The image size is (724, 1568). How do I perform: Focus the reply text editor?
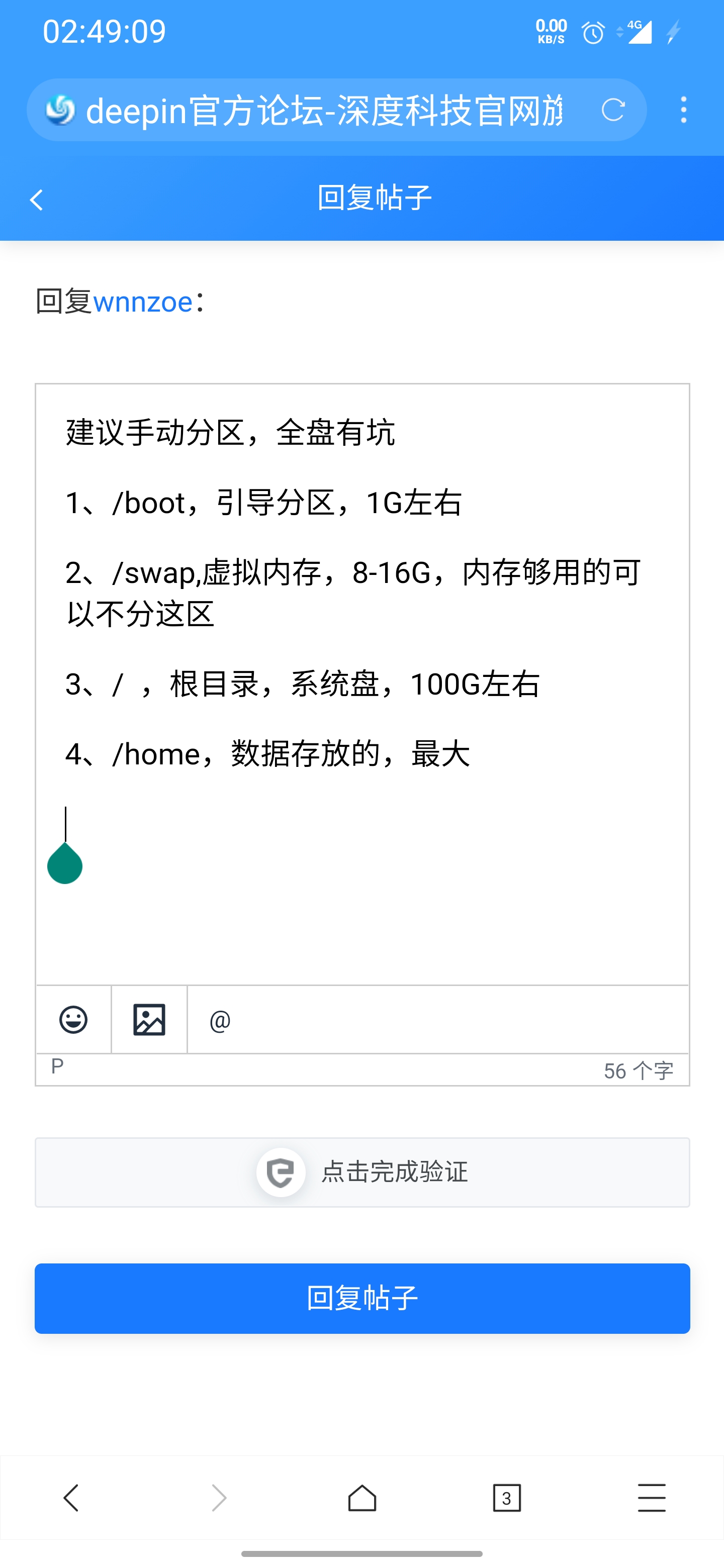(x=361, y=883)
